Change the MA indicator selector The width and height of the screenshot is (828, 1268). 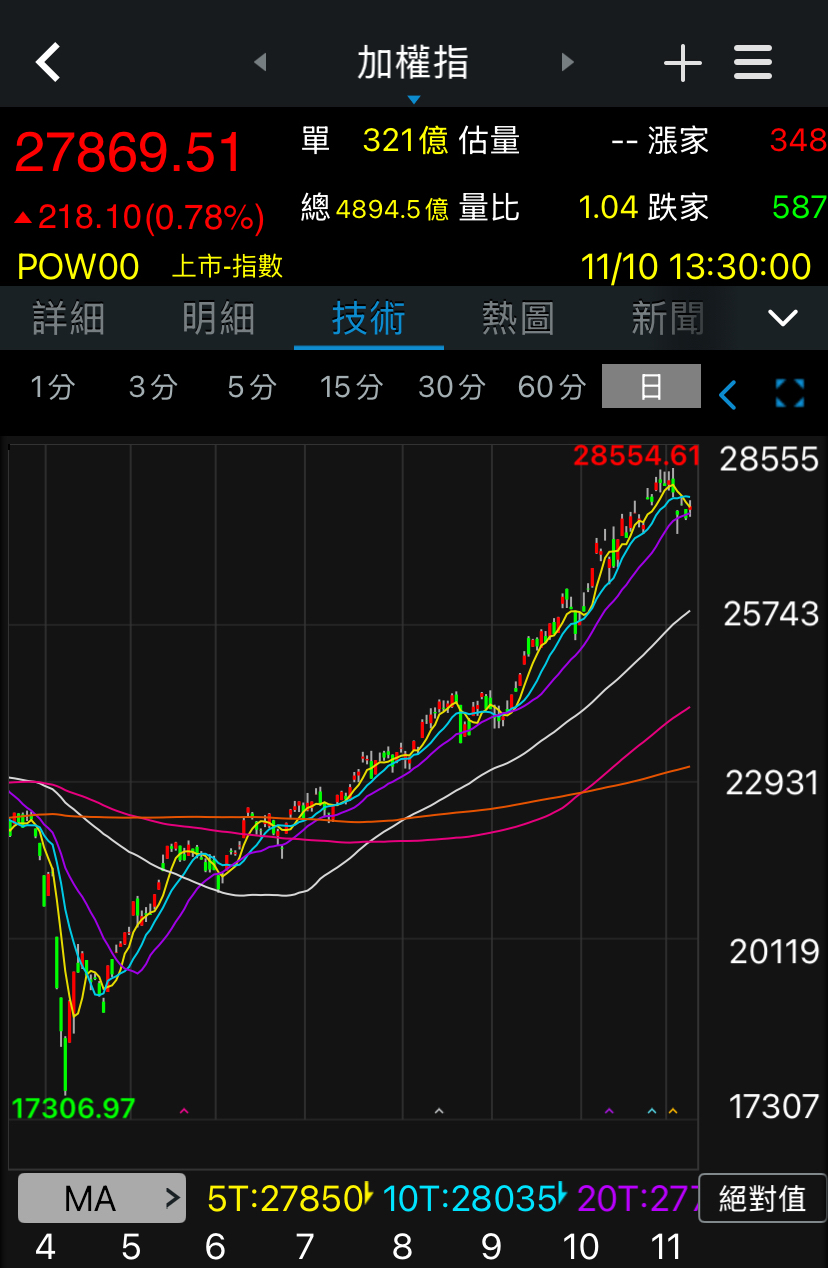(102, 1198)
